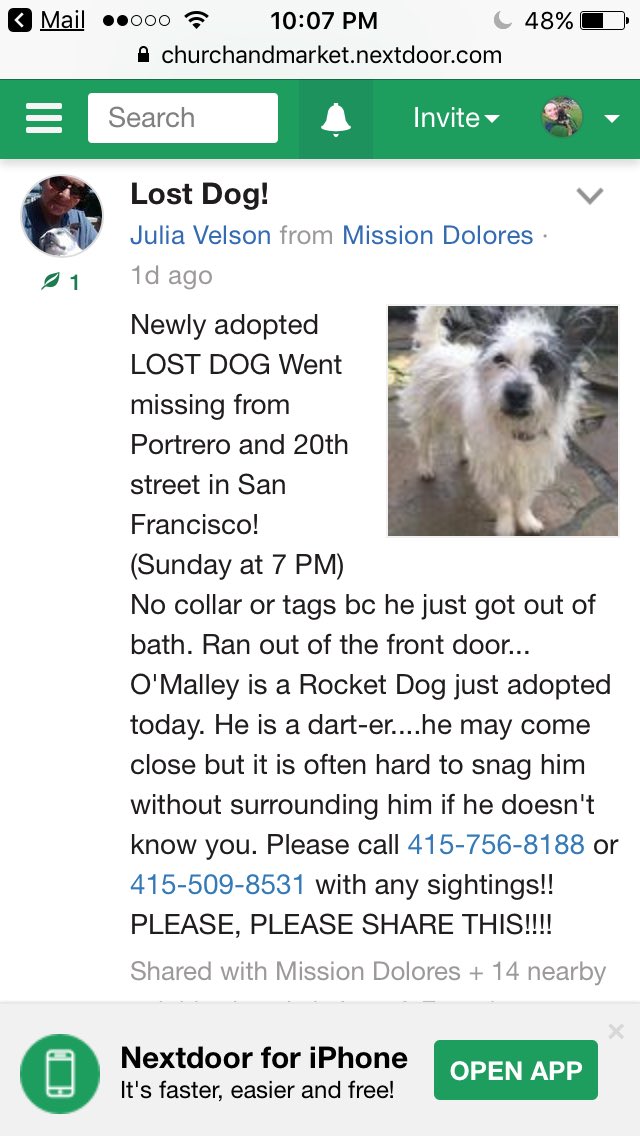Tap the Search input field

point(182,118)
